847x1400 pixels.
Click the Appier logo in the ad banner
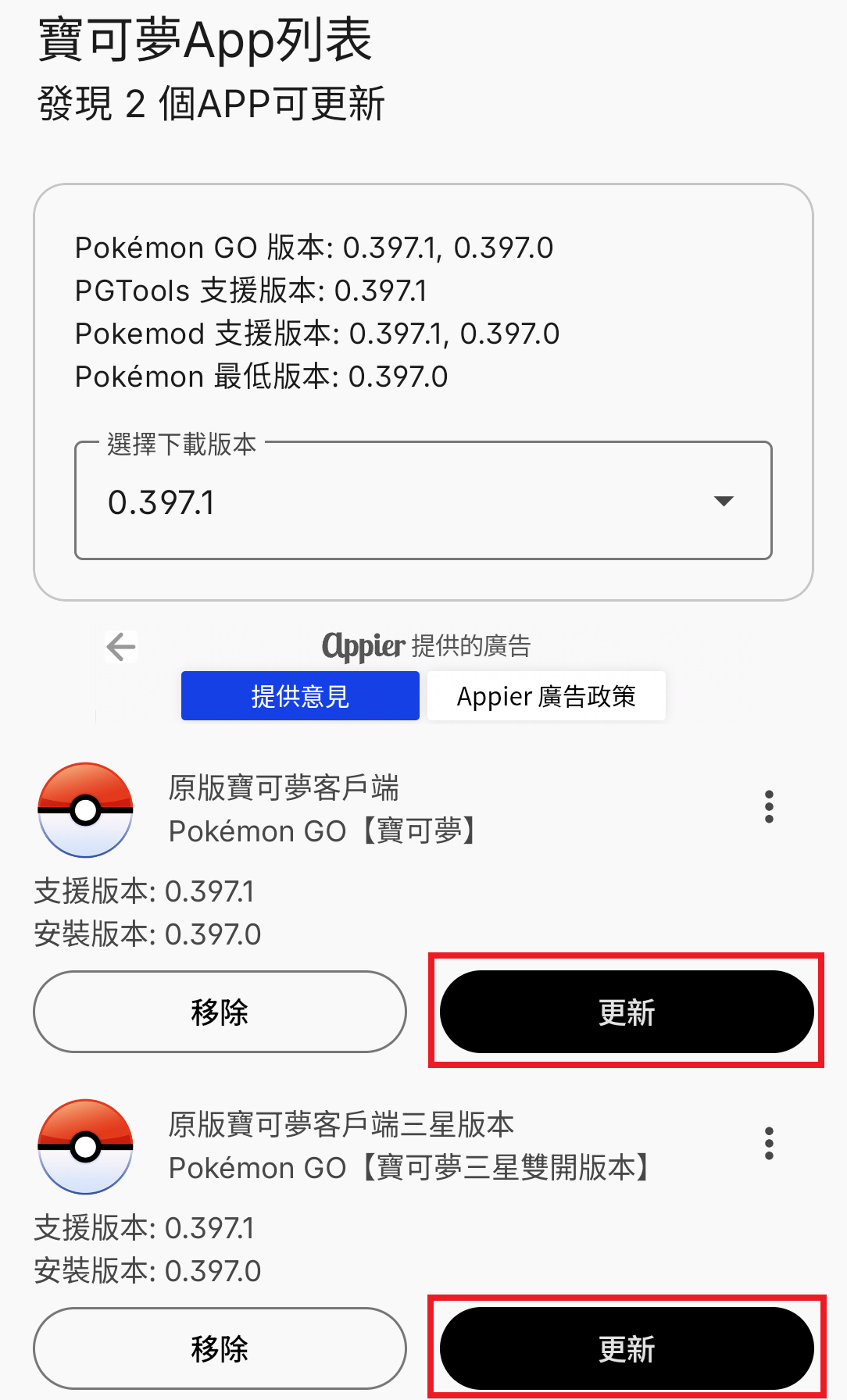(363, 647)
